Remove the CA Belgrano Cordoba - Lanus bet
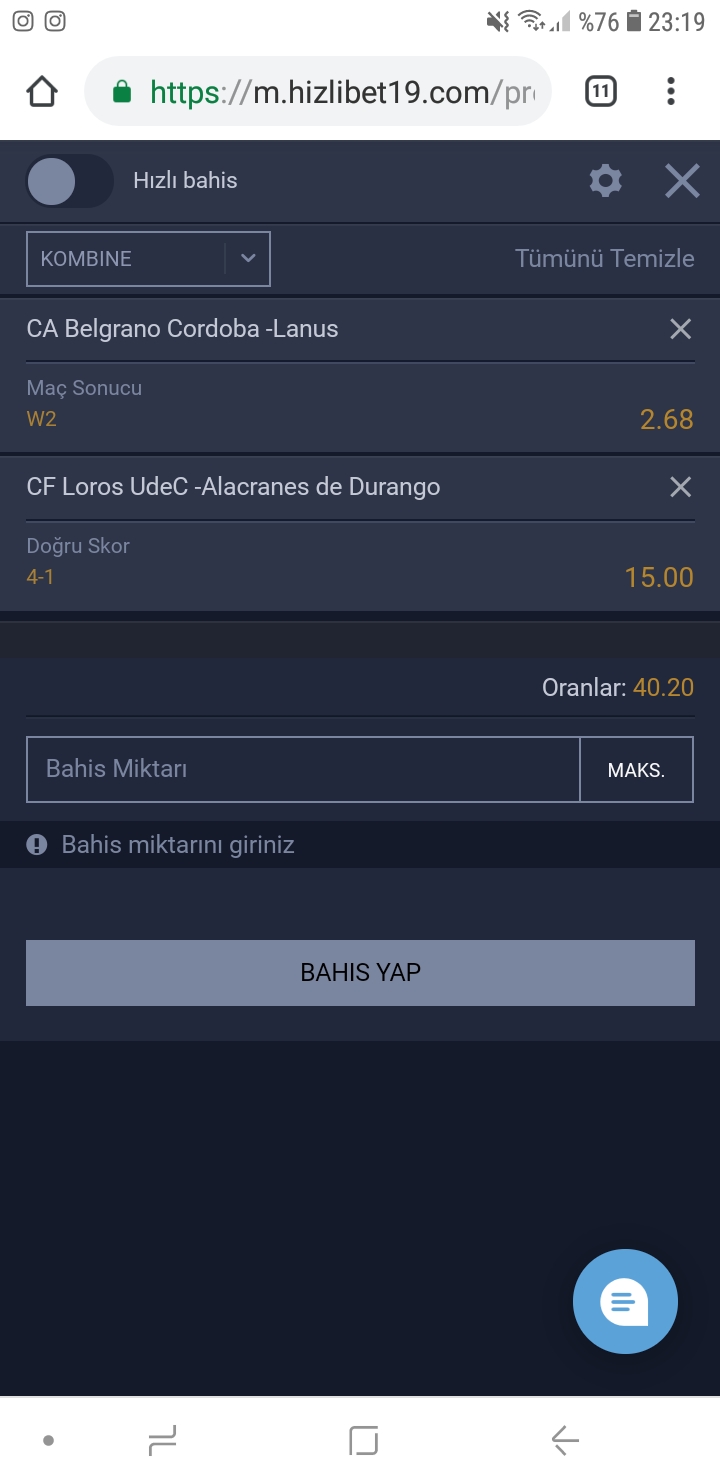720x1480 pixels. coord(680,329)
